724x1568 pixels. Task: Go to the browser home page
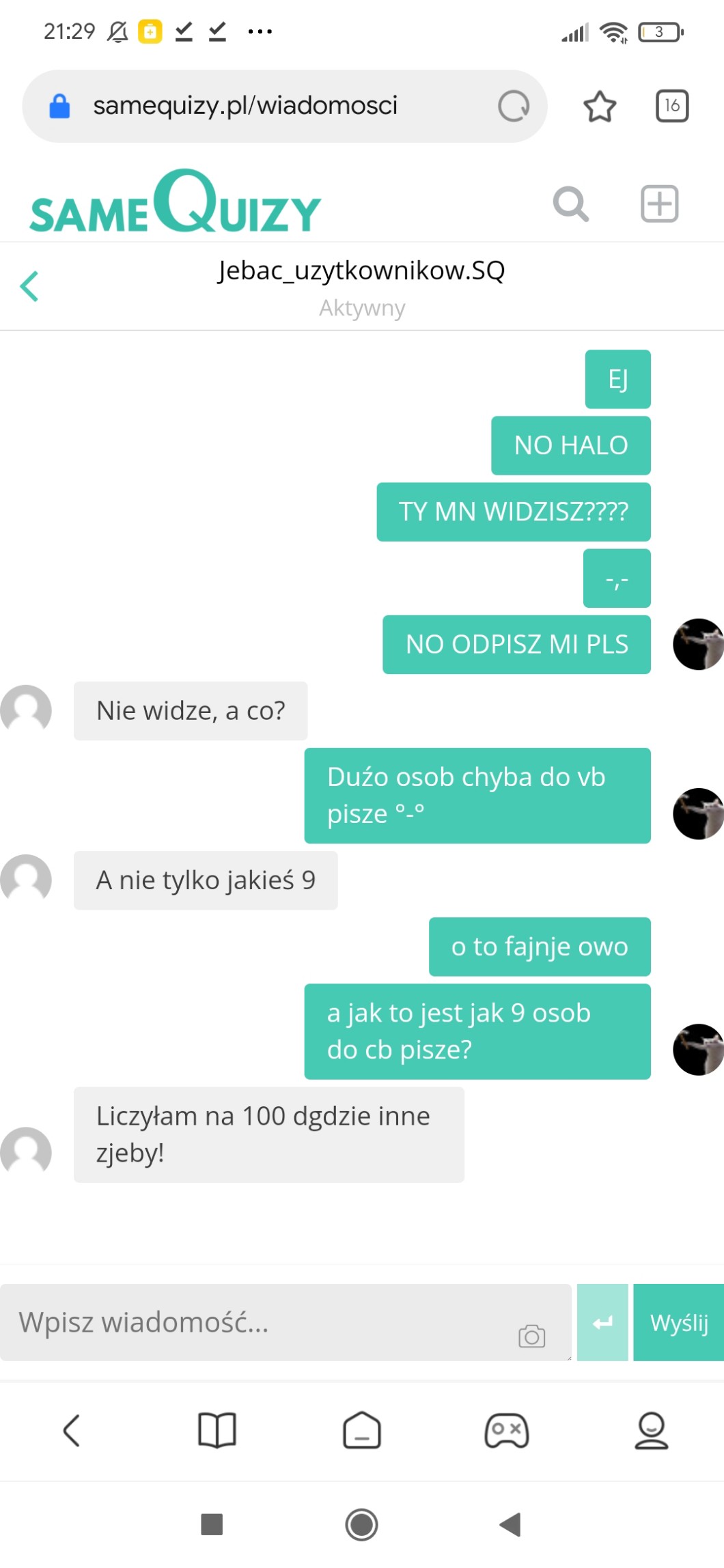click(361, 1430)
